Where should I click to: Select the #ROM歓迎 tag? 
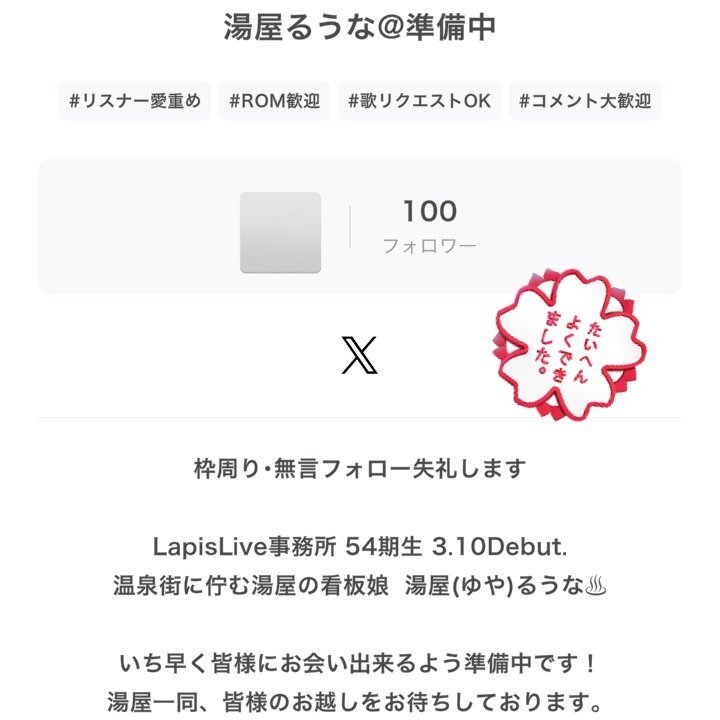(274, 101)
